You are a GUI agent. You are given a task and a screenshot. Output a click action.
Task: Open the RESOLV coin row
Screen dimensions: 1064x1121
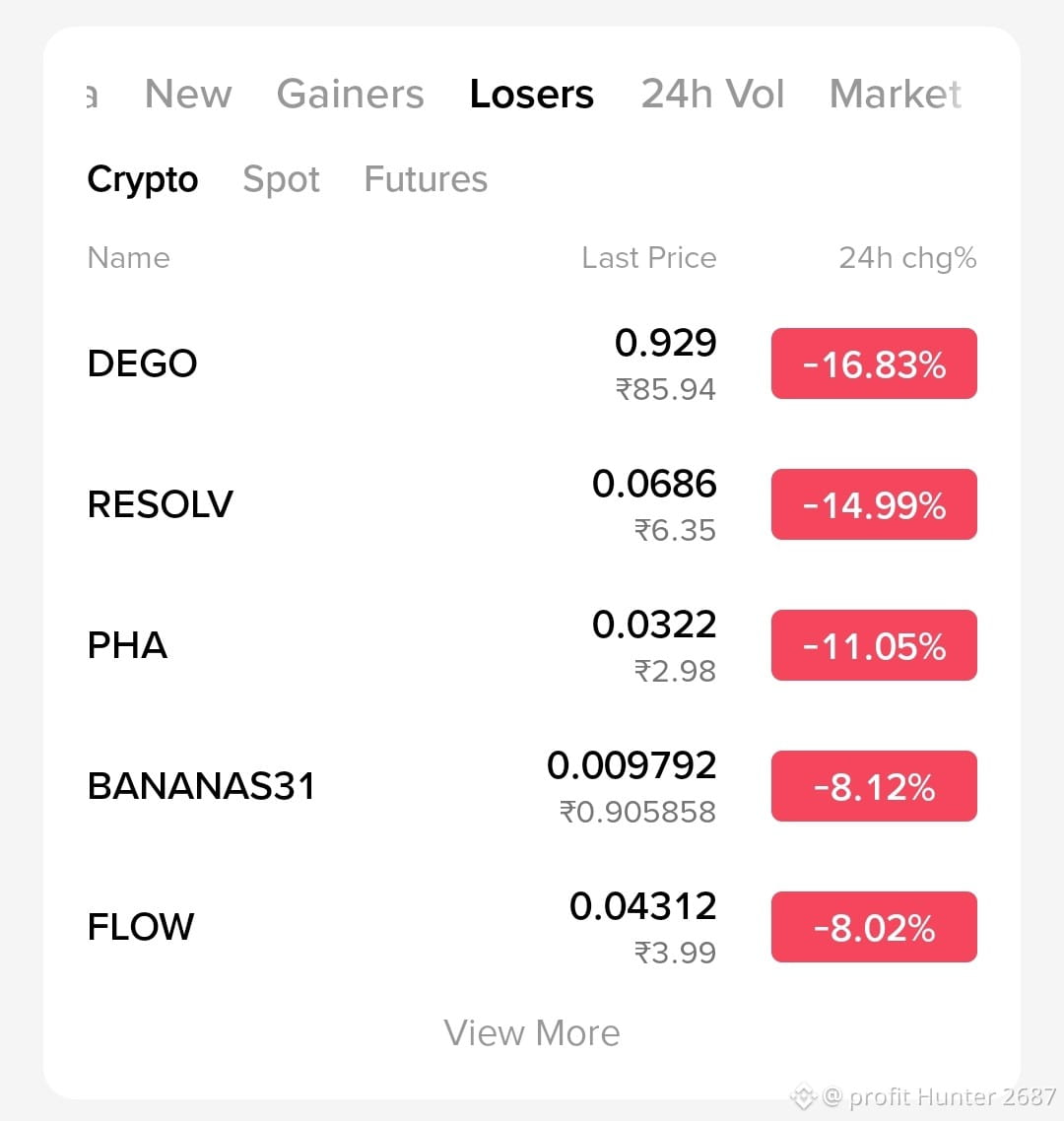(531, 504)
